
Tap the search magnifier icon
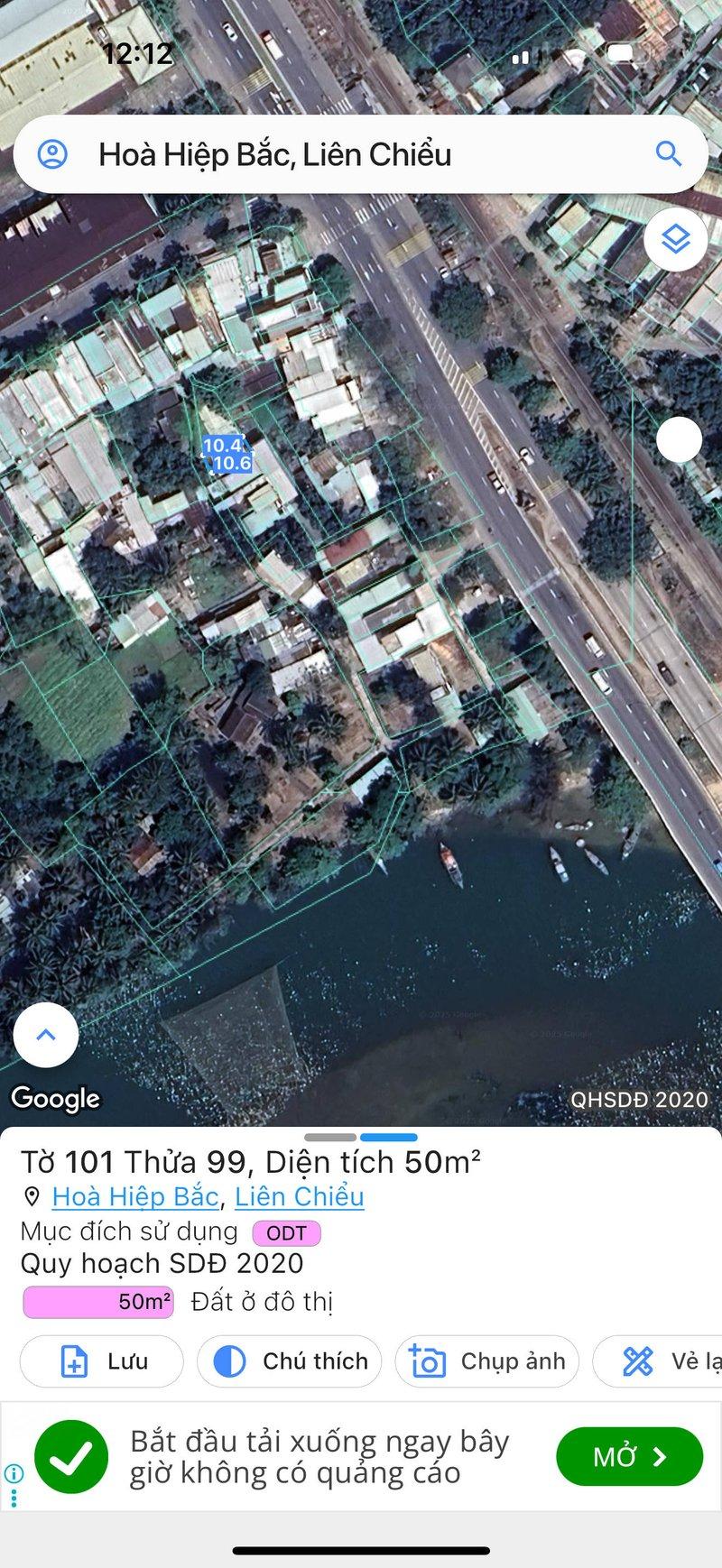click(668, 154)
